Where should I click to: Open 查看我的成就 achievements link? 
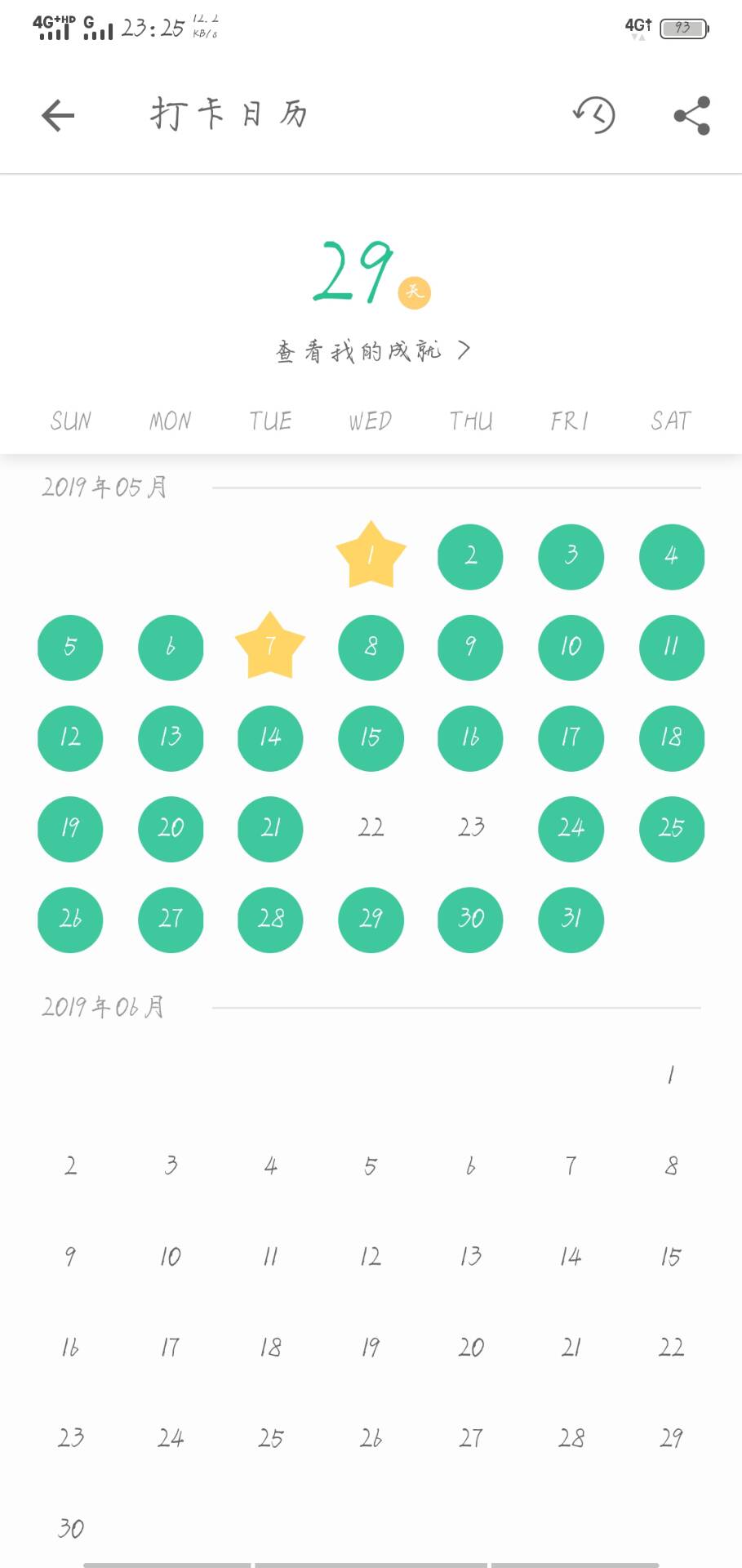click(x=372, y=351)
